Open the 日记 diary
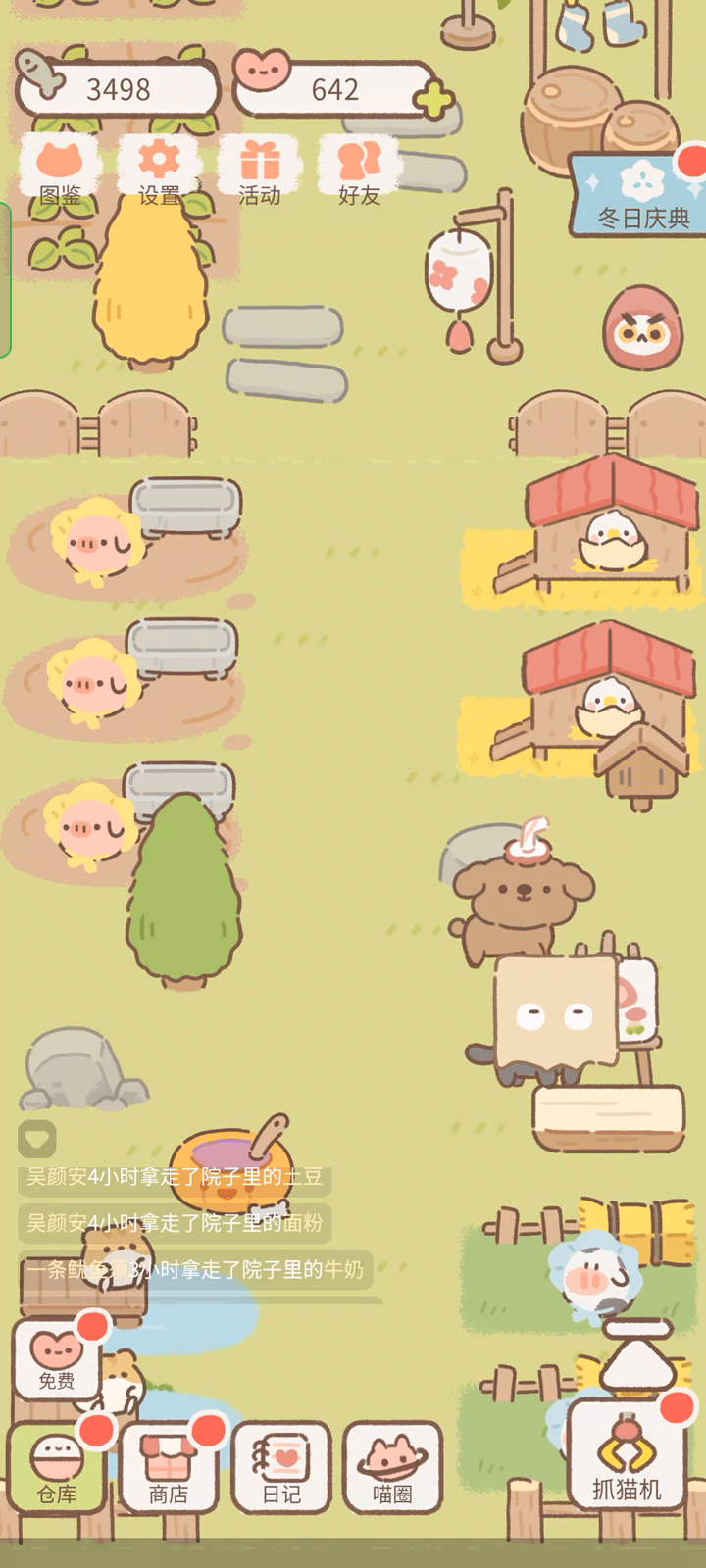 point(281,1467)
